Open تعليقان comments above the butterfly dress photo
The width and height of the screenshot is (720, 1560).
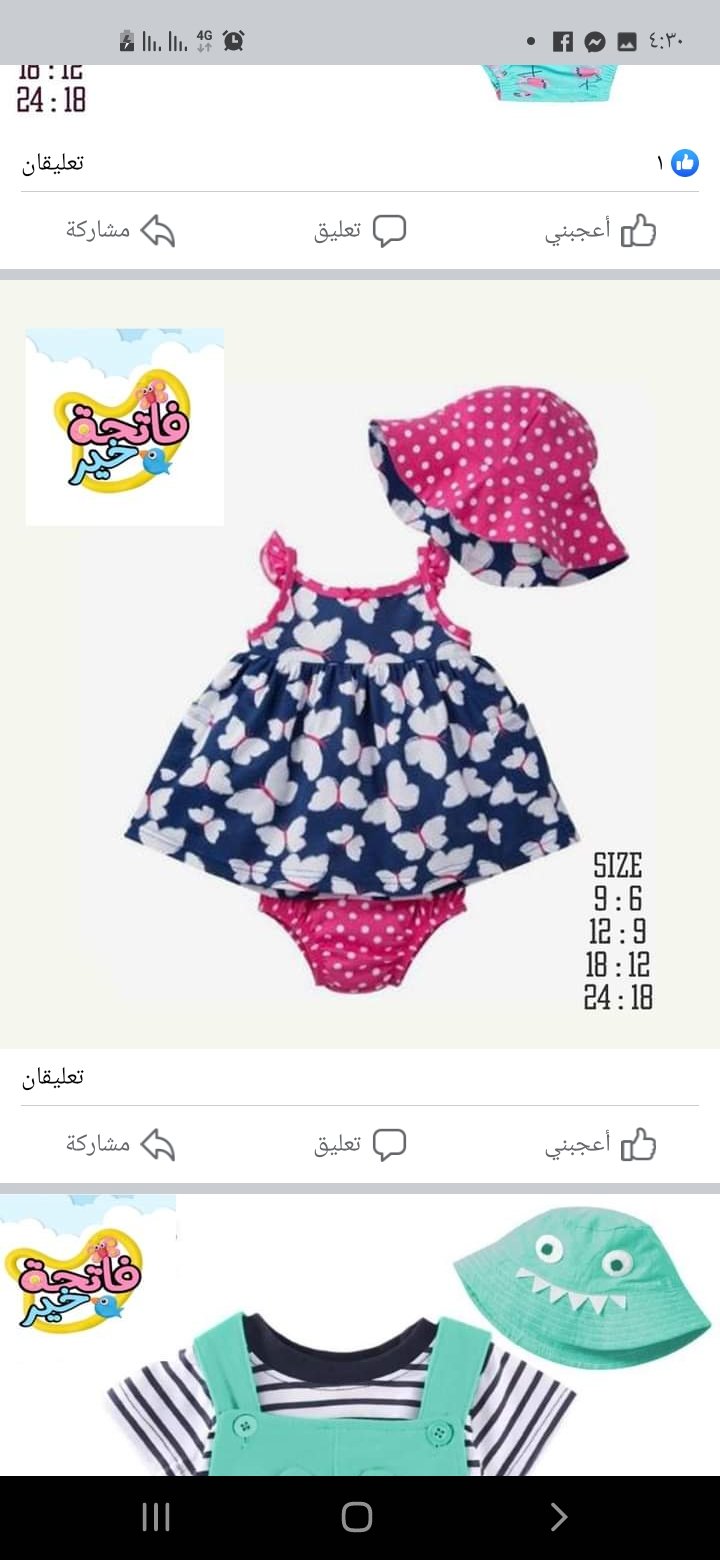coord(53,164)
